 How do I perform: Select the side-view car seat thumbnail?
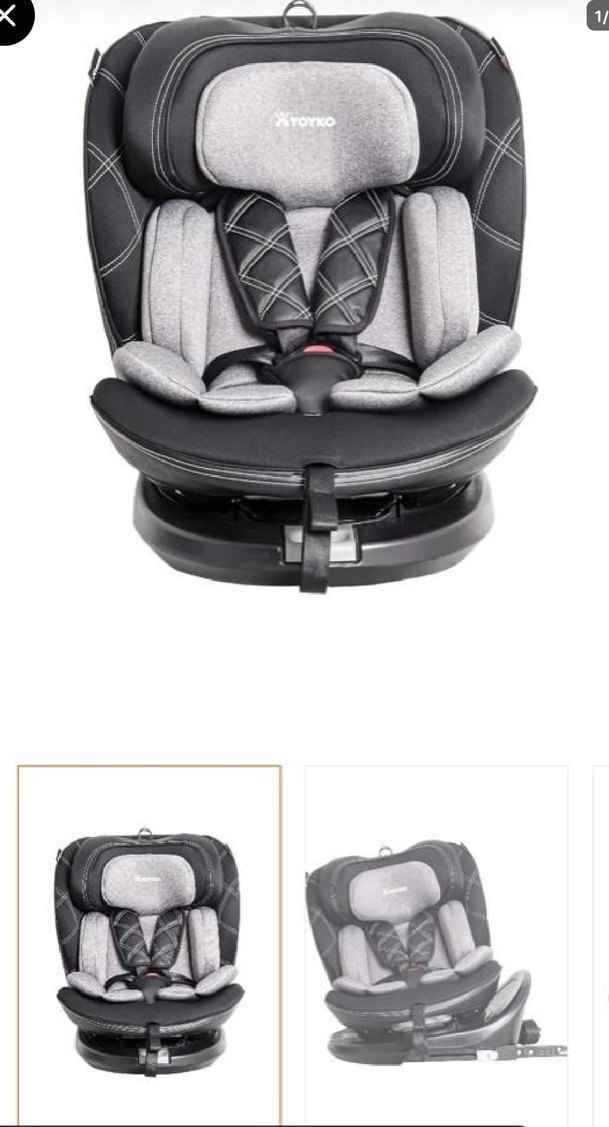[x=436, y=945]
